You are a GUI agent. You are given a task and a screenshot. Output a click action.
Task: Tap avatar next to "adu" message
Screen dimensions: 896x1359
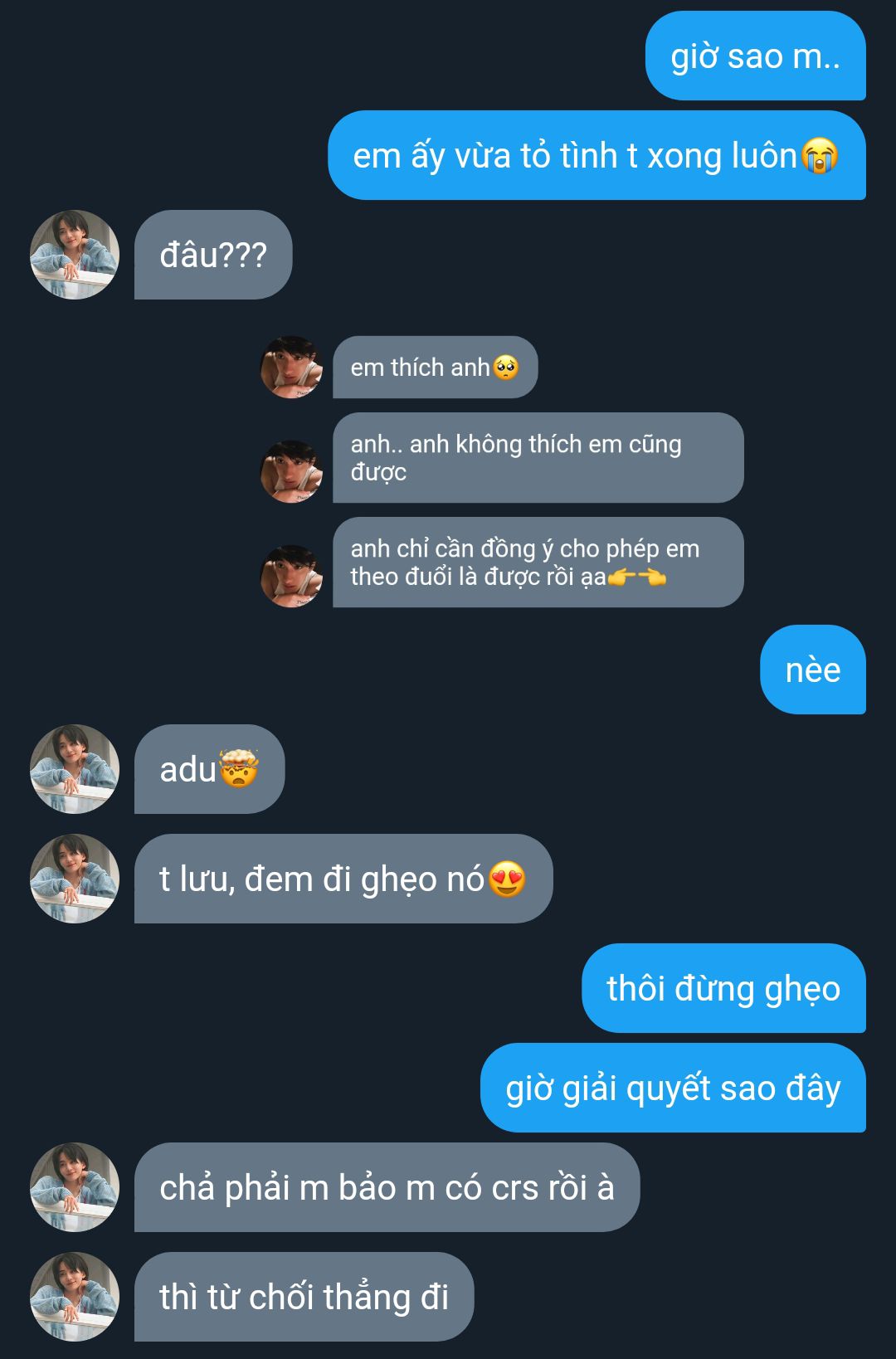(75, 769)
